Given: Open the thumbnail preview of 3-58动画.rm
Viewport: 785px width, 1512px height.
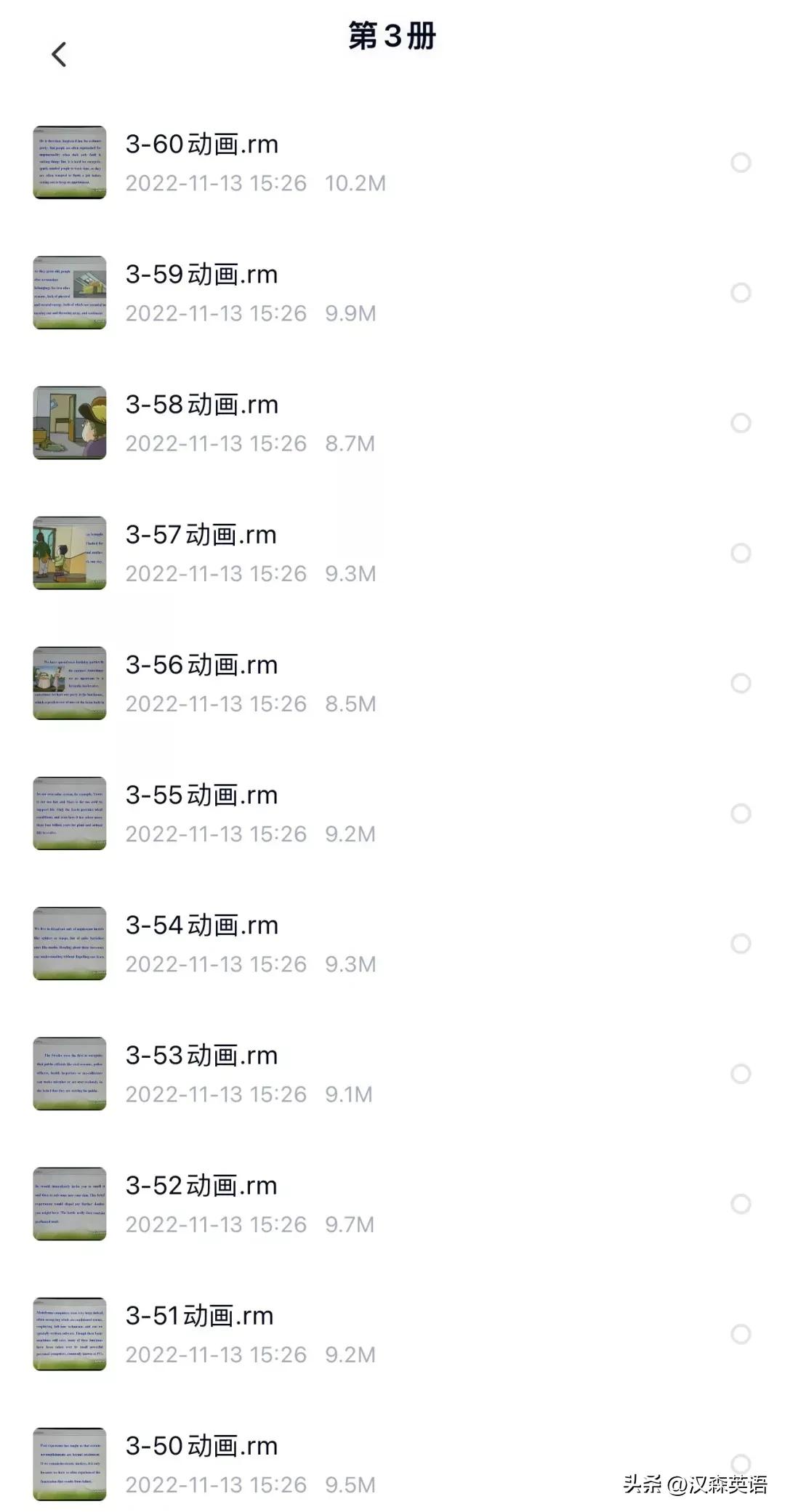Looking at the screenshot, I should click(70, 421).
